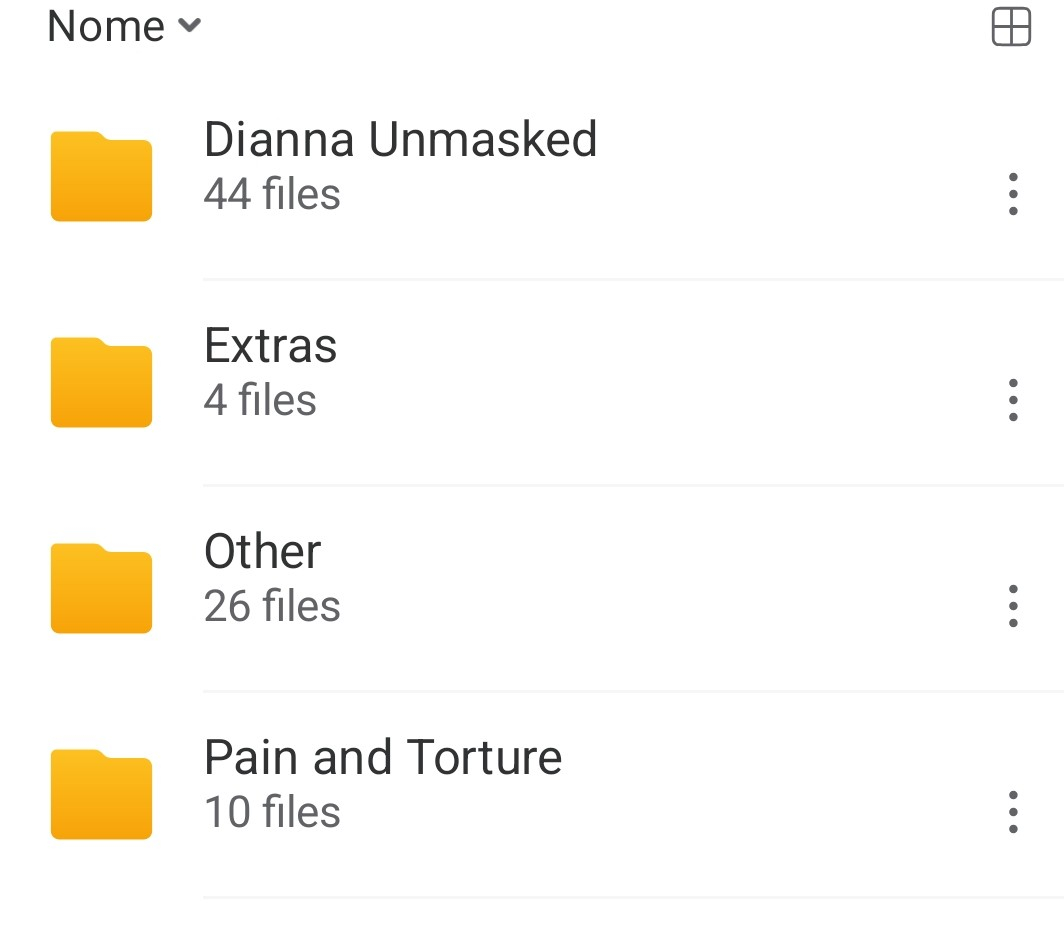
Task: Show more options for Dianna Unmasked
Action: [1013, 194]
